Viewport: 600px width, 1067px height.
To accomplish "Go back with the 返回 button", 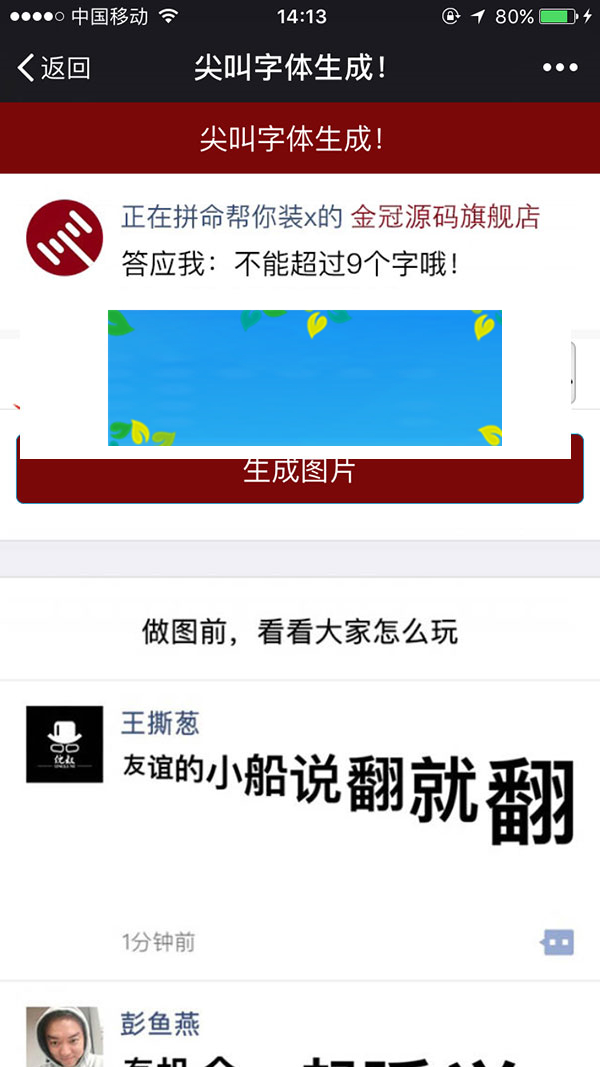I will 55,68.
